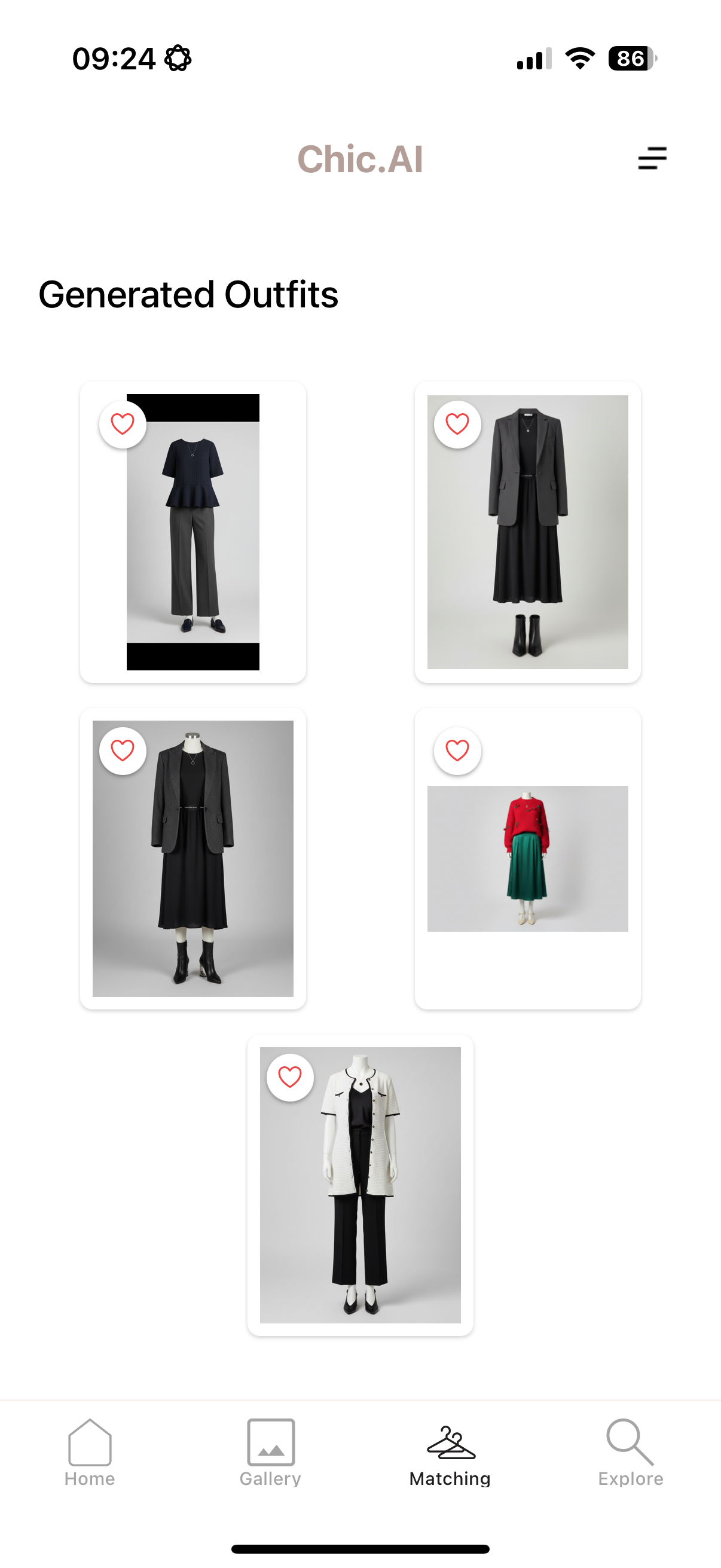
Task: Open the red sweater green skirt outfit
Action: (527, 858)
